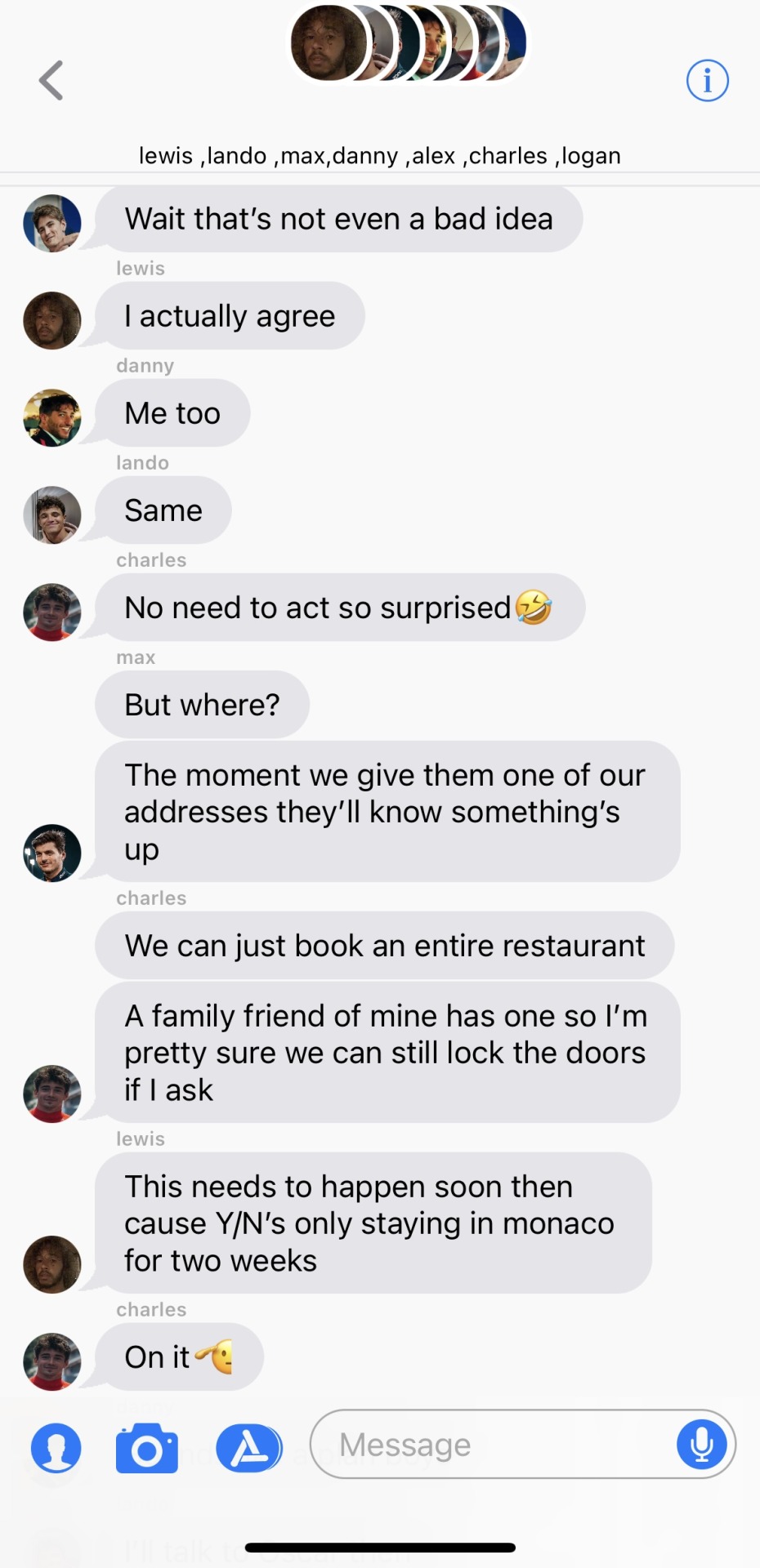The height and width of the screenshot is (1568, 760).
Task: Open the App Store apps drawer
Action: coord(248,1448)
